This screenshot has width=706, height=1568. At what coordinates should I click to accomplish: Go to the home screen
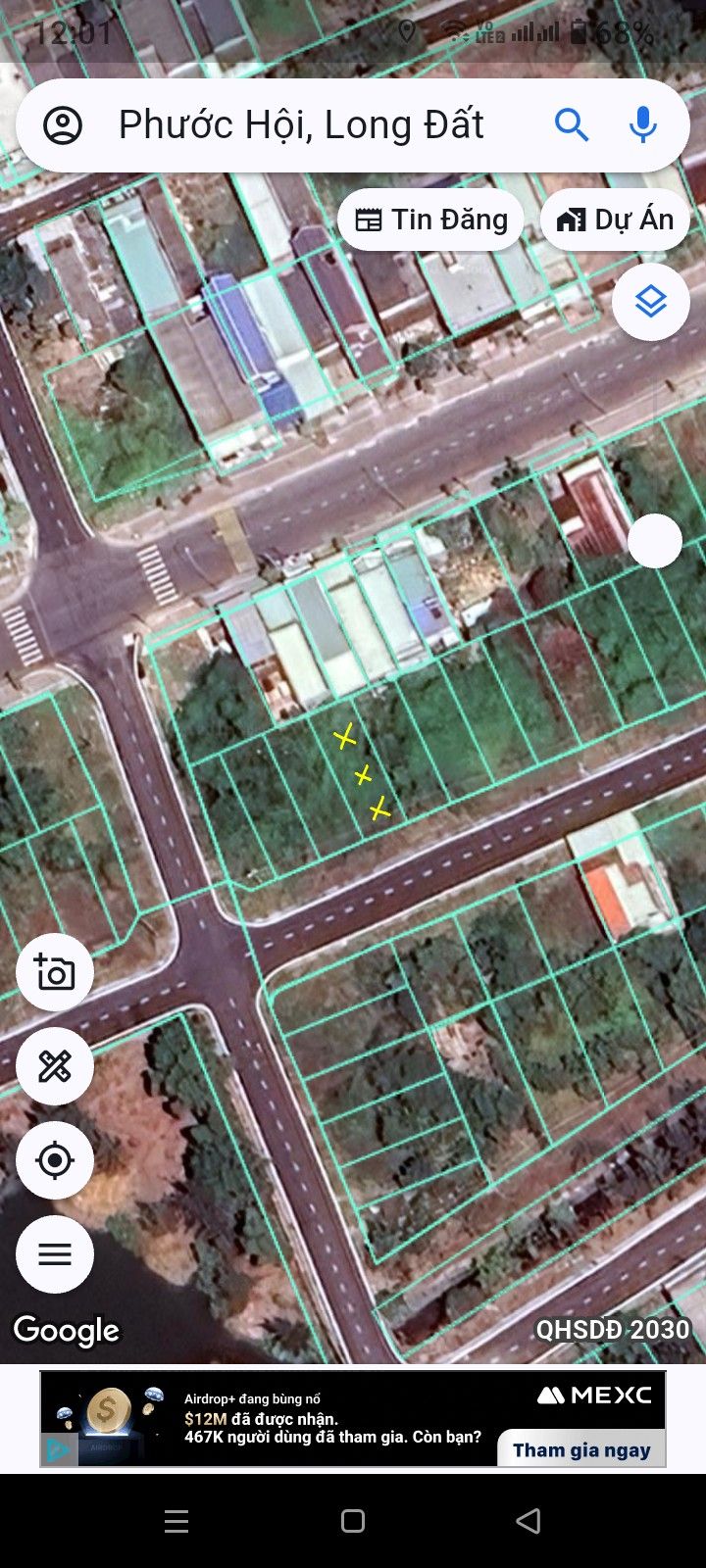point(353,1521)
